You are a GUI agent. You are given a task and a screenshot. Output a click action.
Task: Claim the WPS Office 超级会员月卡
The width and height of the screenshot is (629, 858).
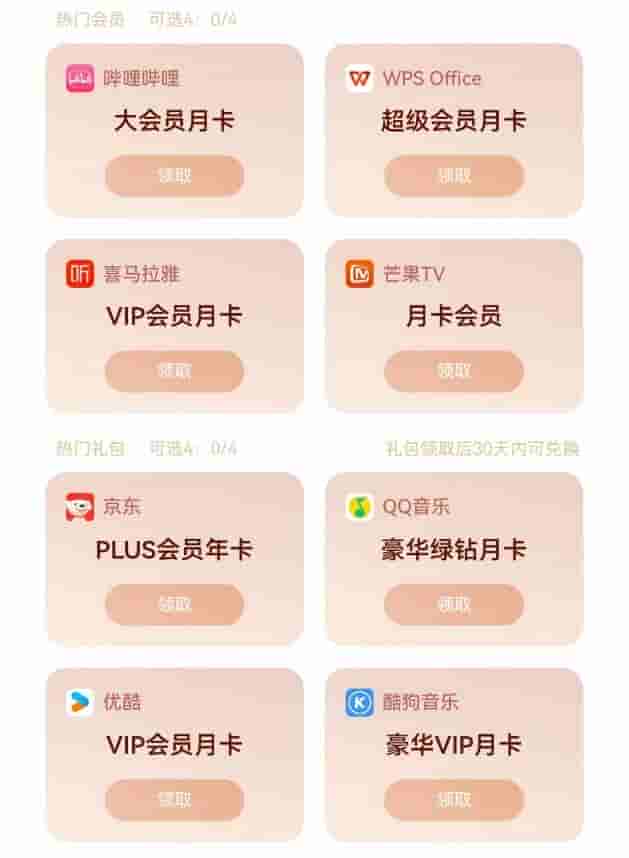pyautogui.click(x=454, y=176)
